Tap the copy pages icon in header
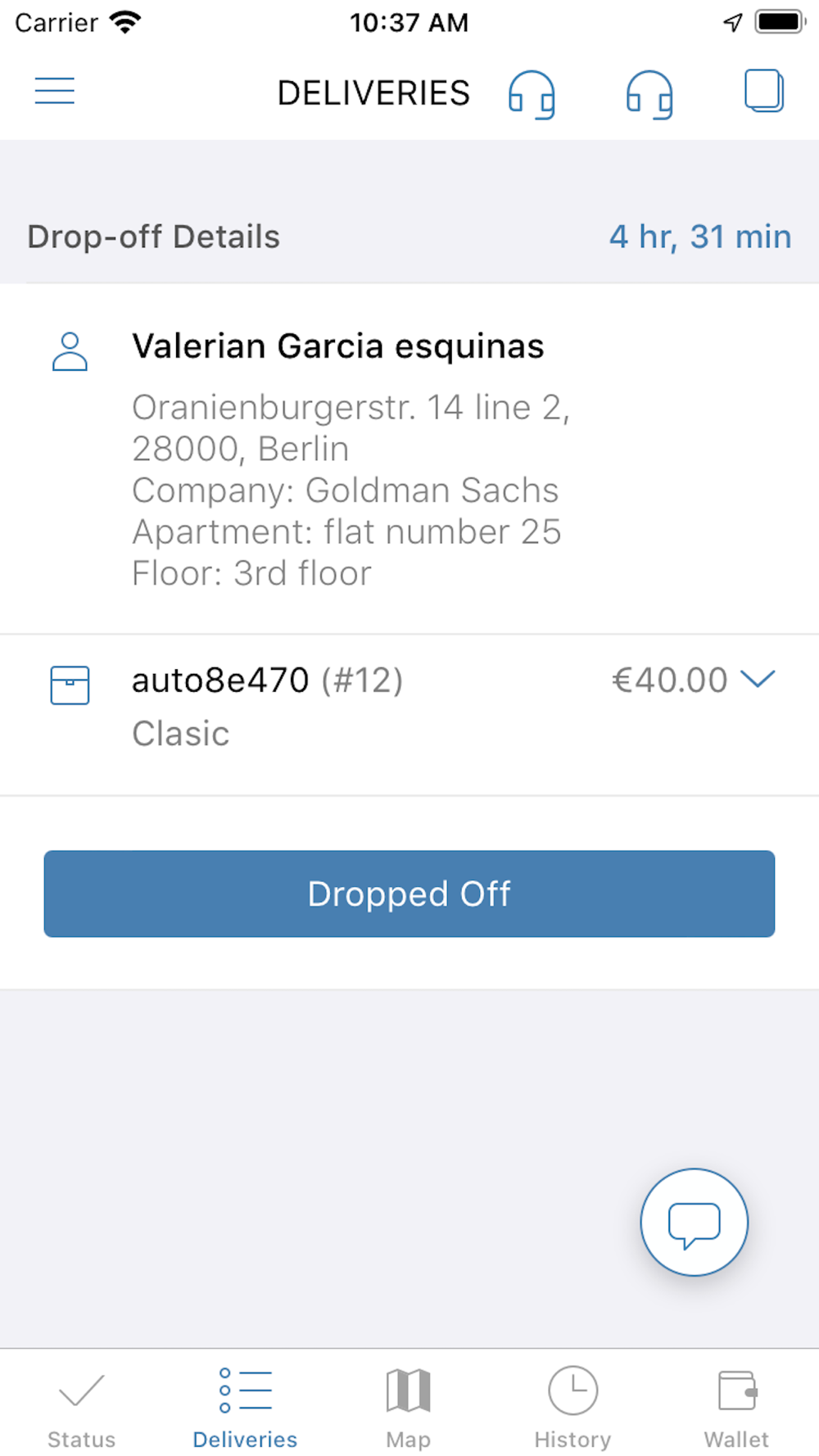The height and width of the screenshot is (1456, 819). point(763,91)
